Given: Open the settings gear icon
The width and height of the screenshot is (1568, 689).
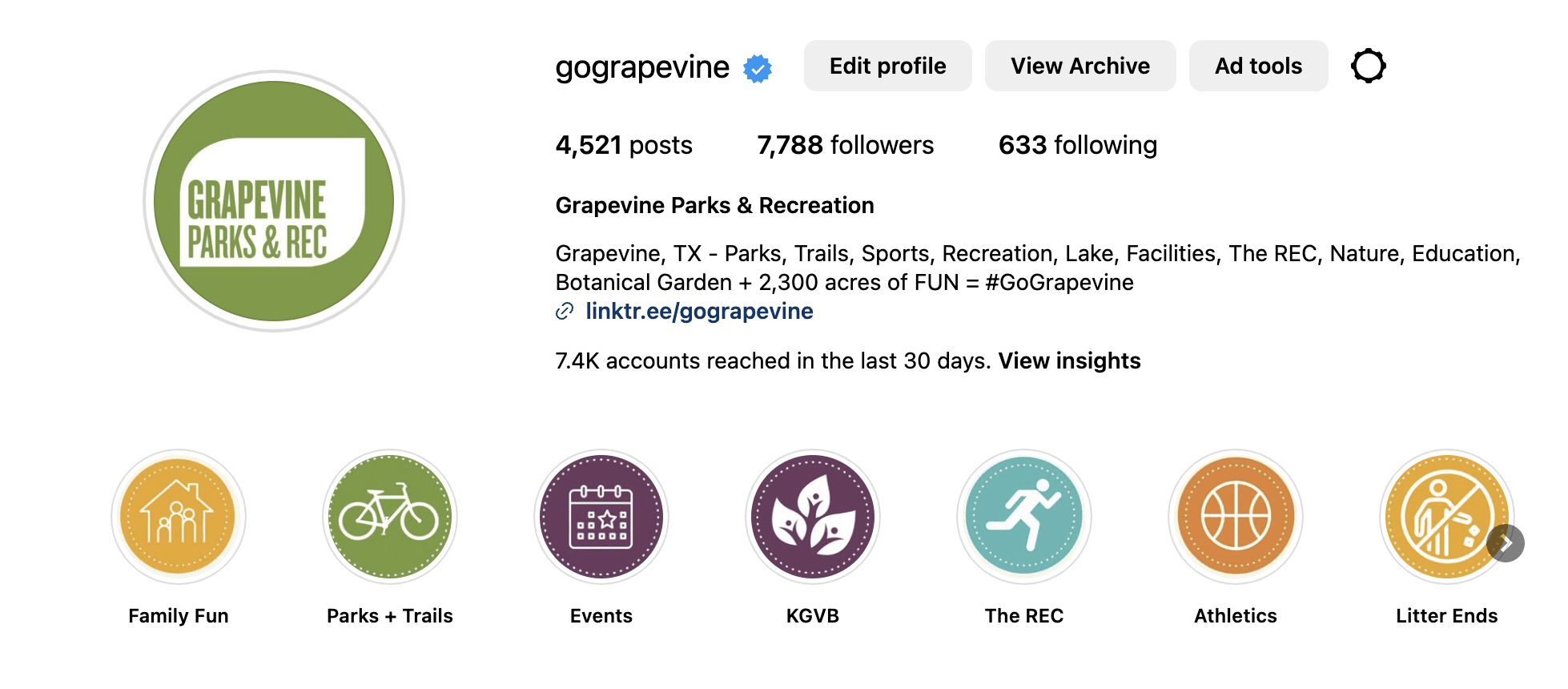Looking at the screenshot, I should (1368, 66).
